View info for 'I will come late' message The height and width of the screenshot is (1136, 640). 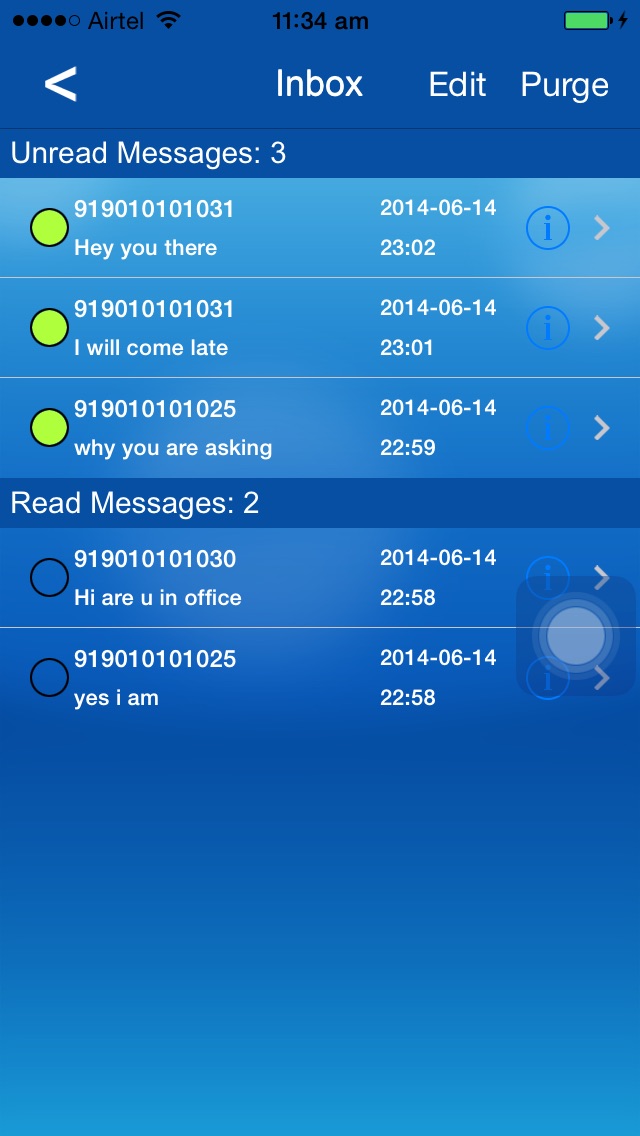point(547,328)
